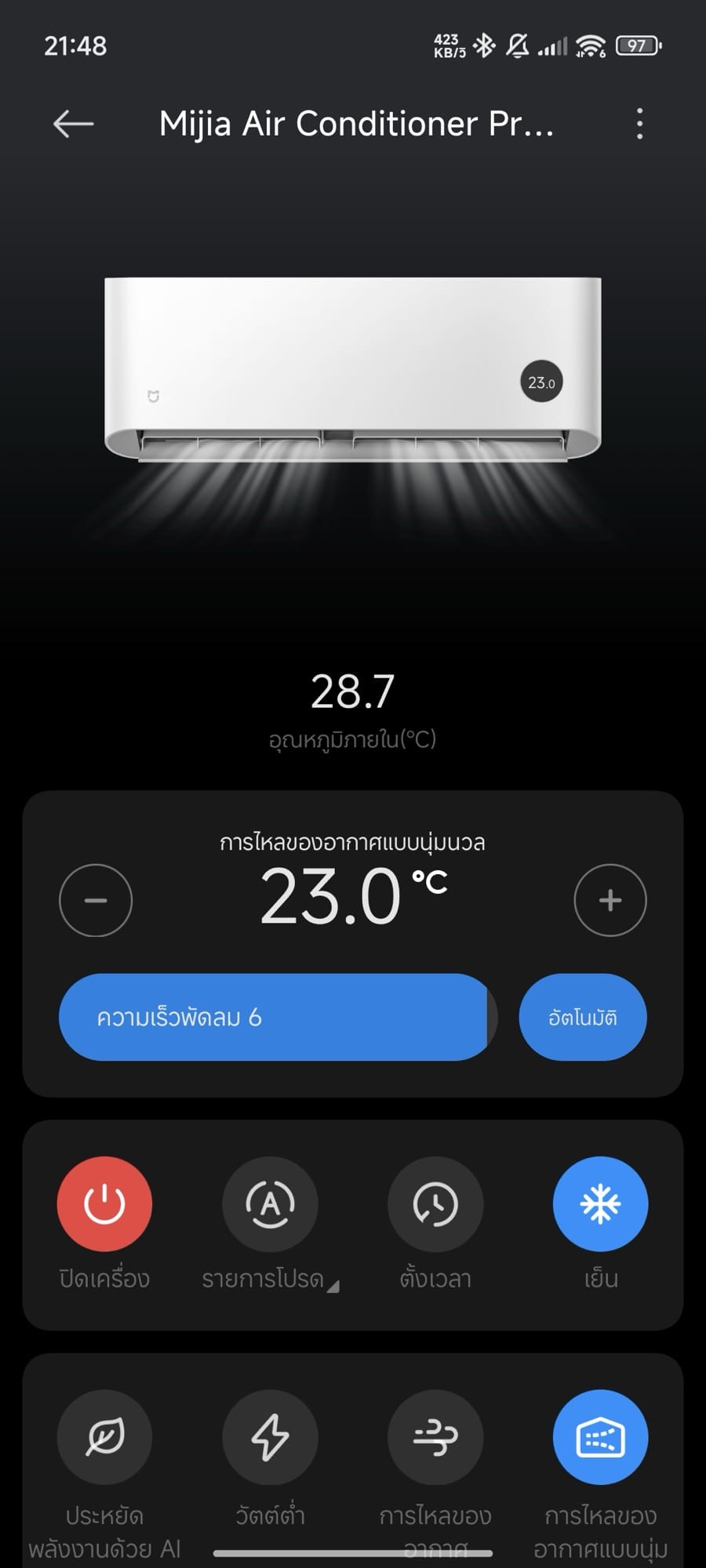Toggle the การไหลของอากาศ airflow option

pyautogui.click(x=435, y=1436)
